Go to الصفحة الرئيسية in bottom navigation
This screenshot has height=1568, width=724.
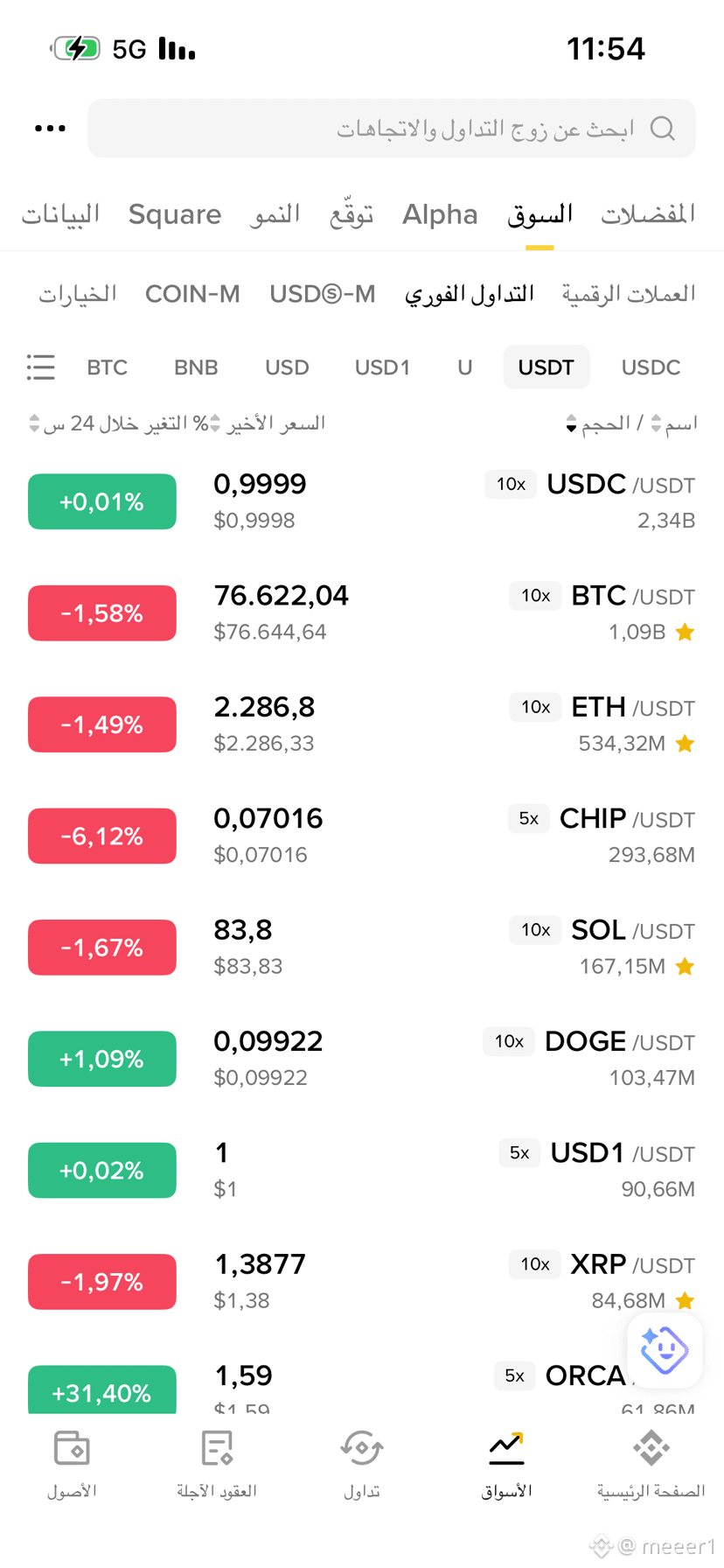click(651, 1465)
